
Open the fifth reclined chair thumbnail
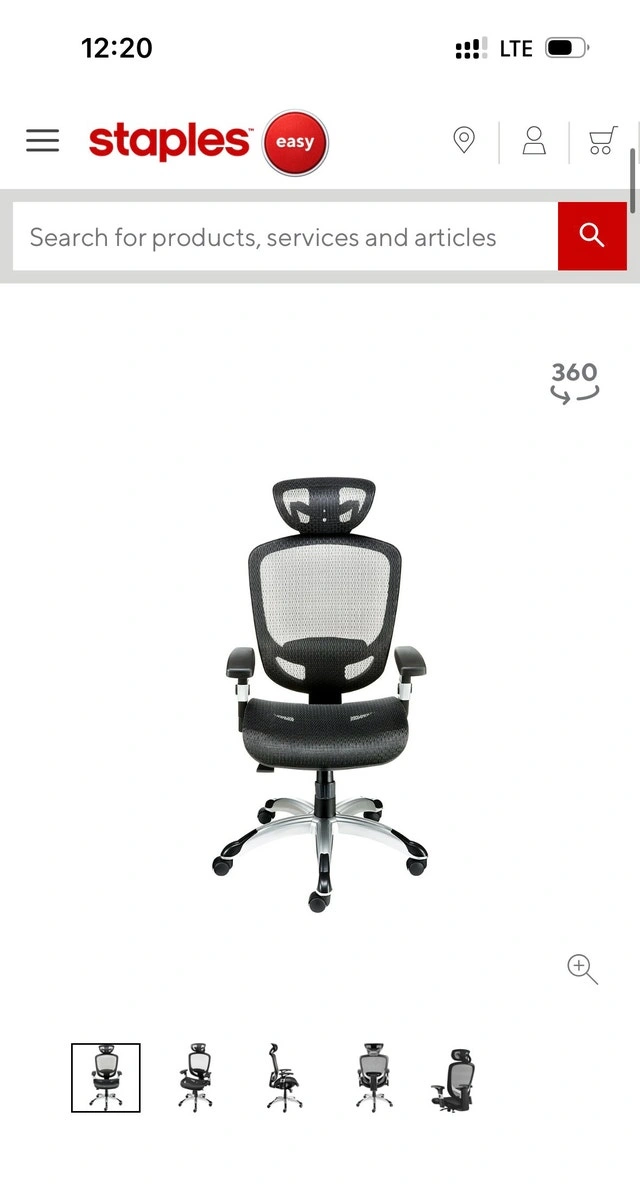click(456, 1079)
